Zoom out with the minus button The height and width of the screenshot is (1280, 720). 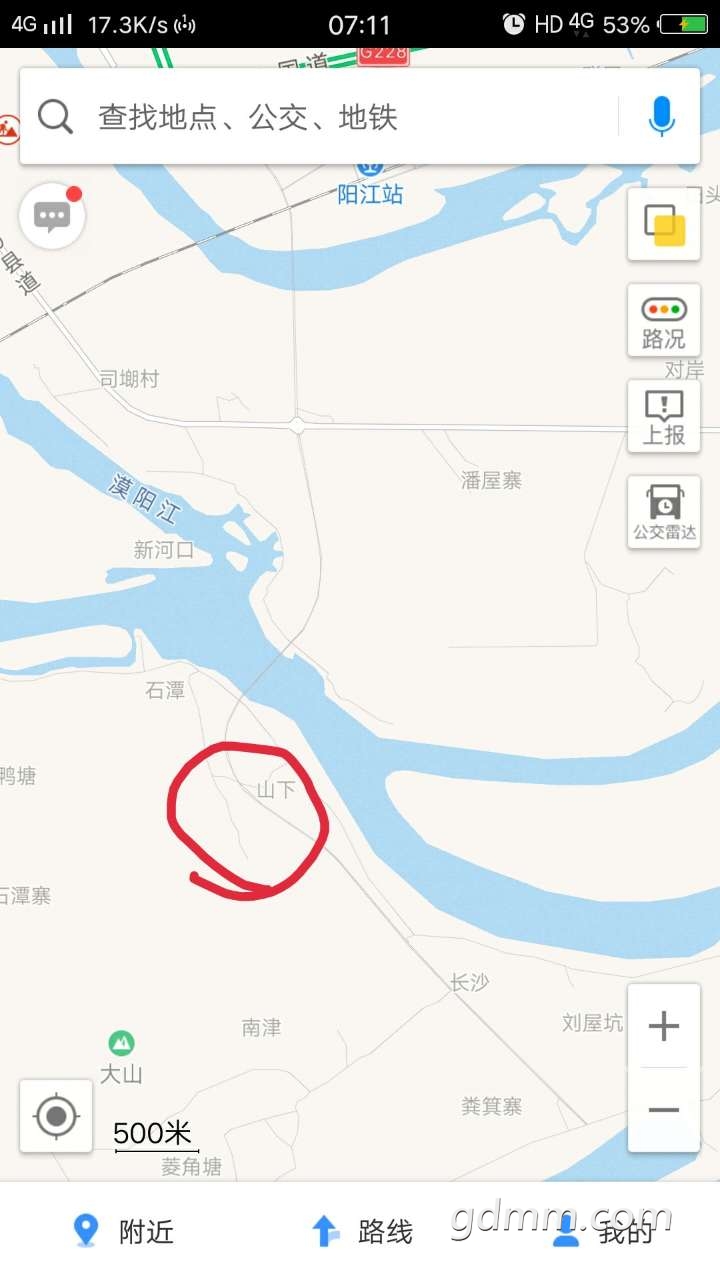tap(663, 1110)
